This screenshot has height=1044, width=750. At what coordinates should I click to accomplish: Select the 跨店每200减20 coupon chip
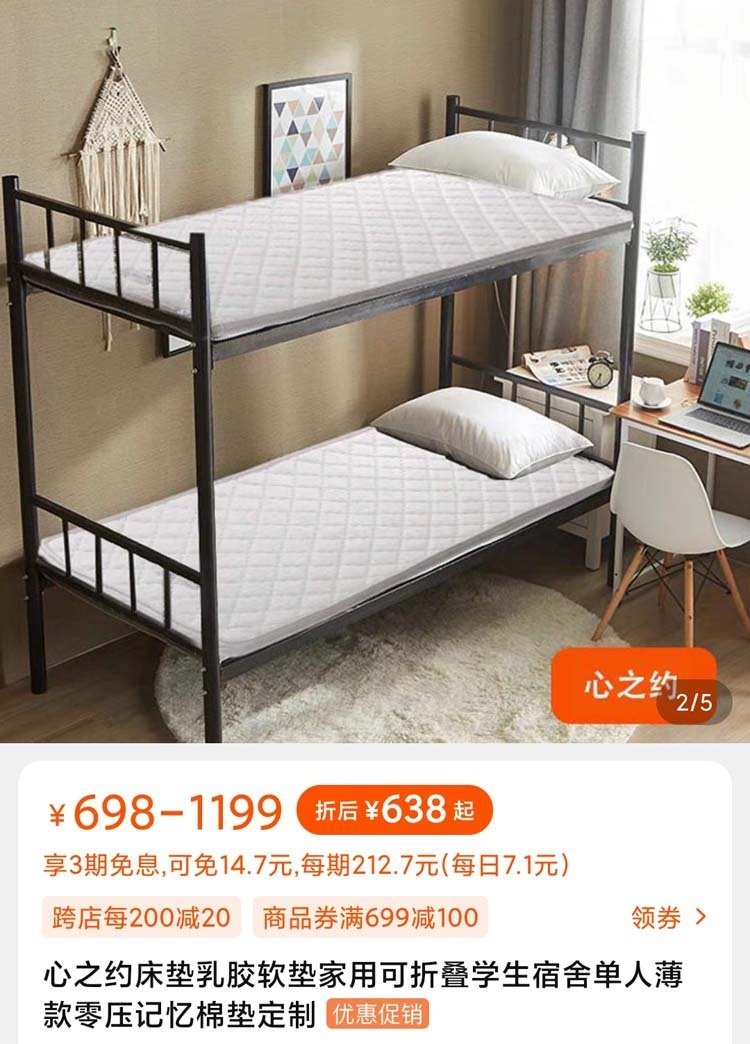(x=141, y=917)
